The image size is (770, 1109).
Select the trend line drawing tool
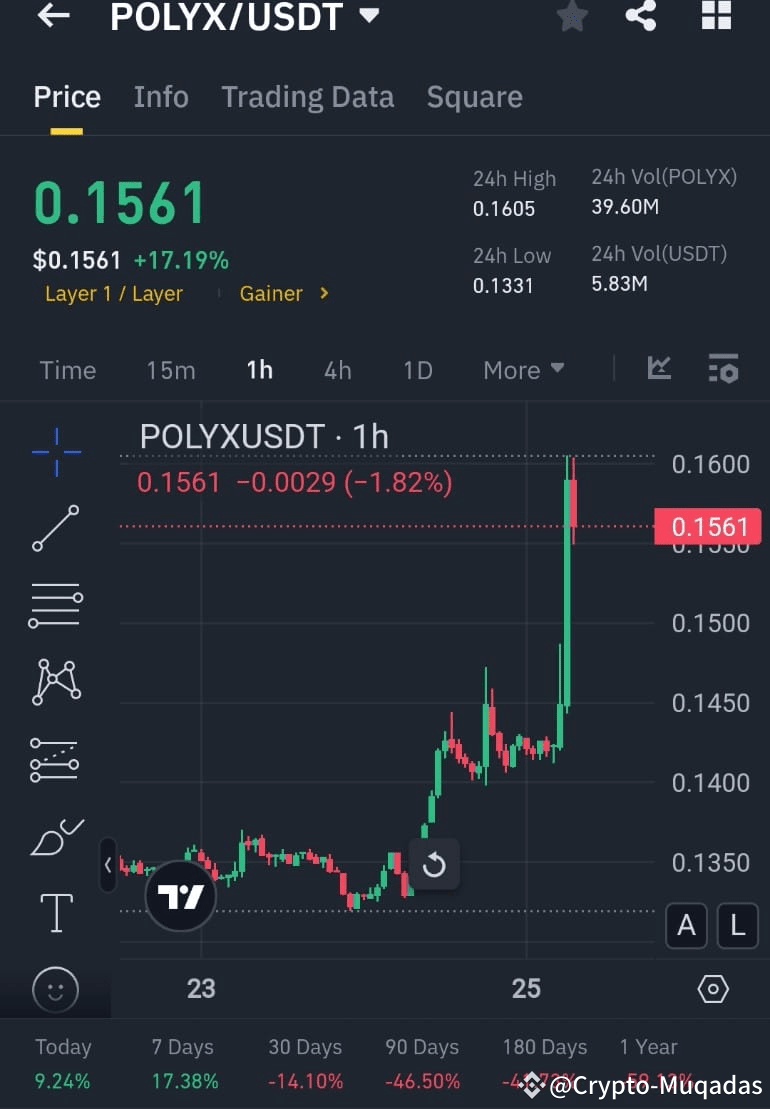click(x=55, y=528)
